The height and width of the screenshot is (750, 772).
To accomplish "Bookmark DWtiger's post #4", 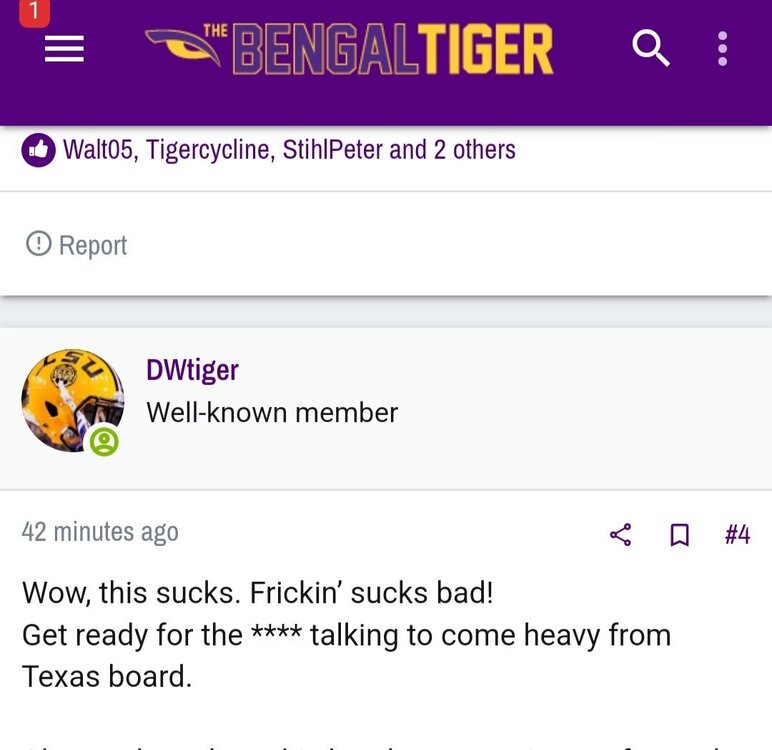I will point(679,535).
